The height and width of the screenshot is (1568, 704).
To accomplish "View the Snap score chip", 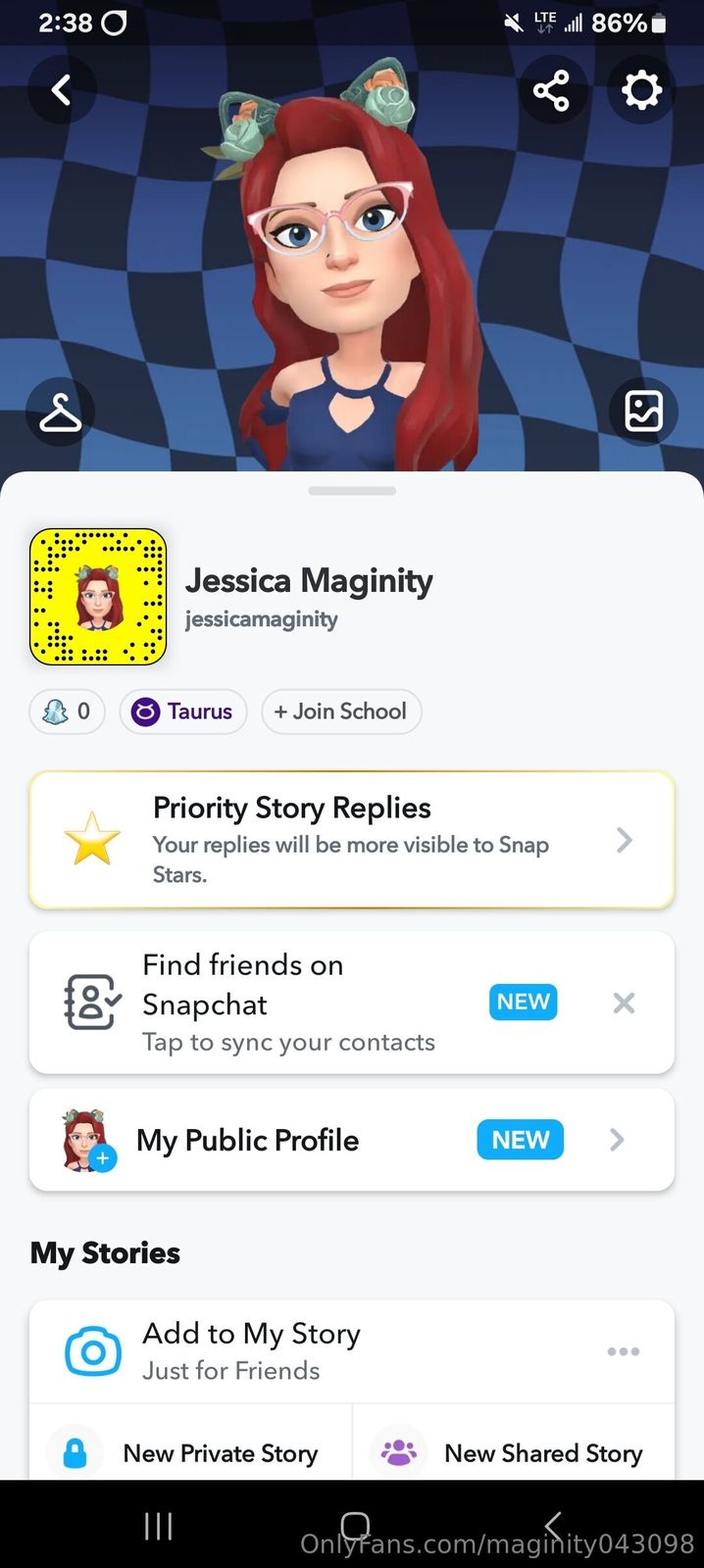I will (x=67, y=711).
